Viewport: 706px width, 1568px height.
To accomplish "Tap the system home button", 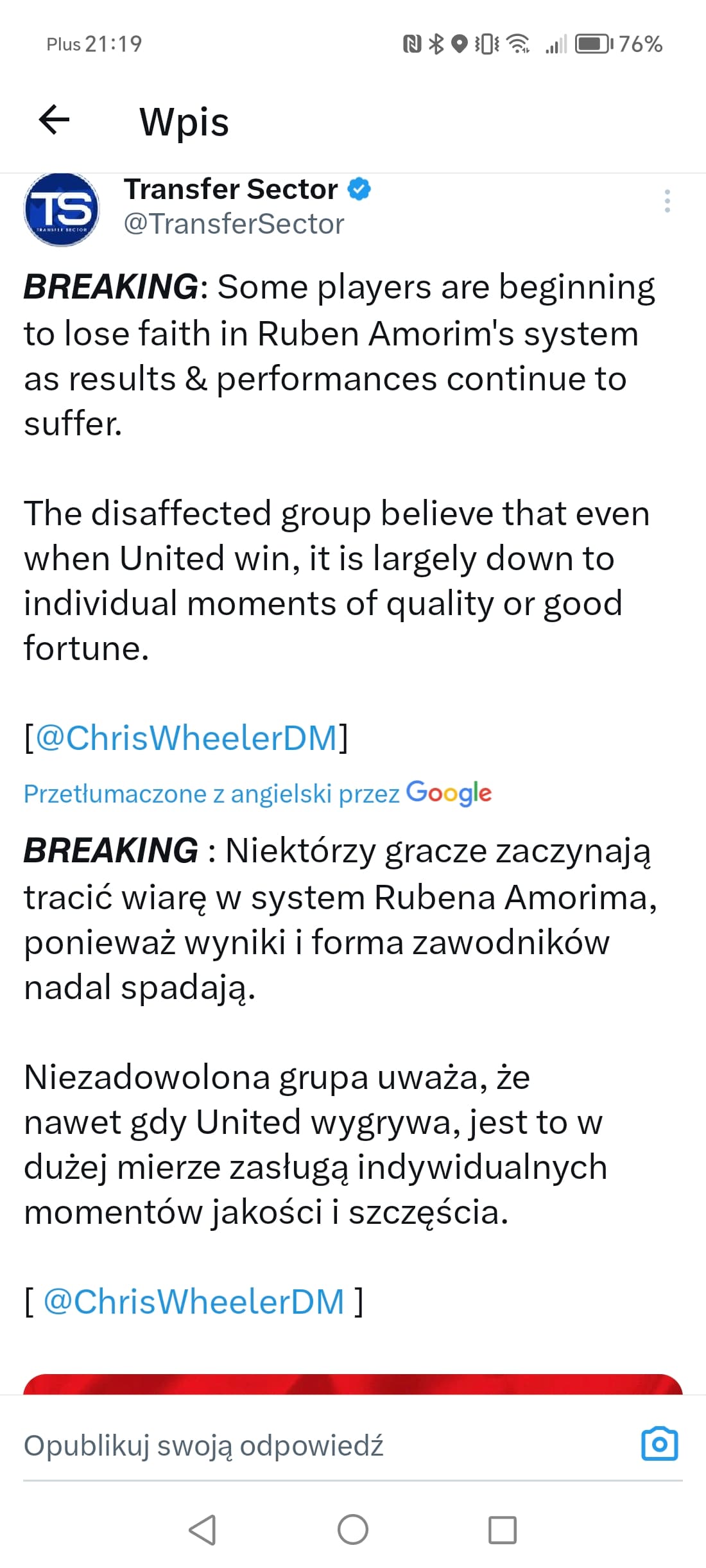I will [352, 1529].
